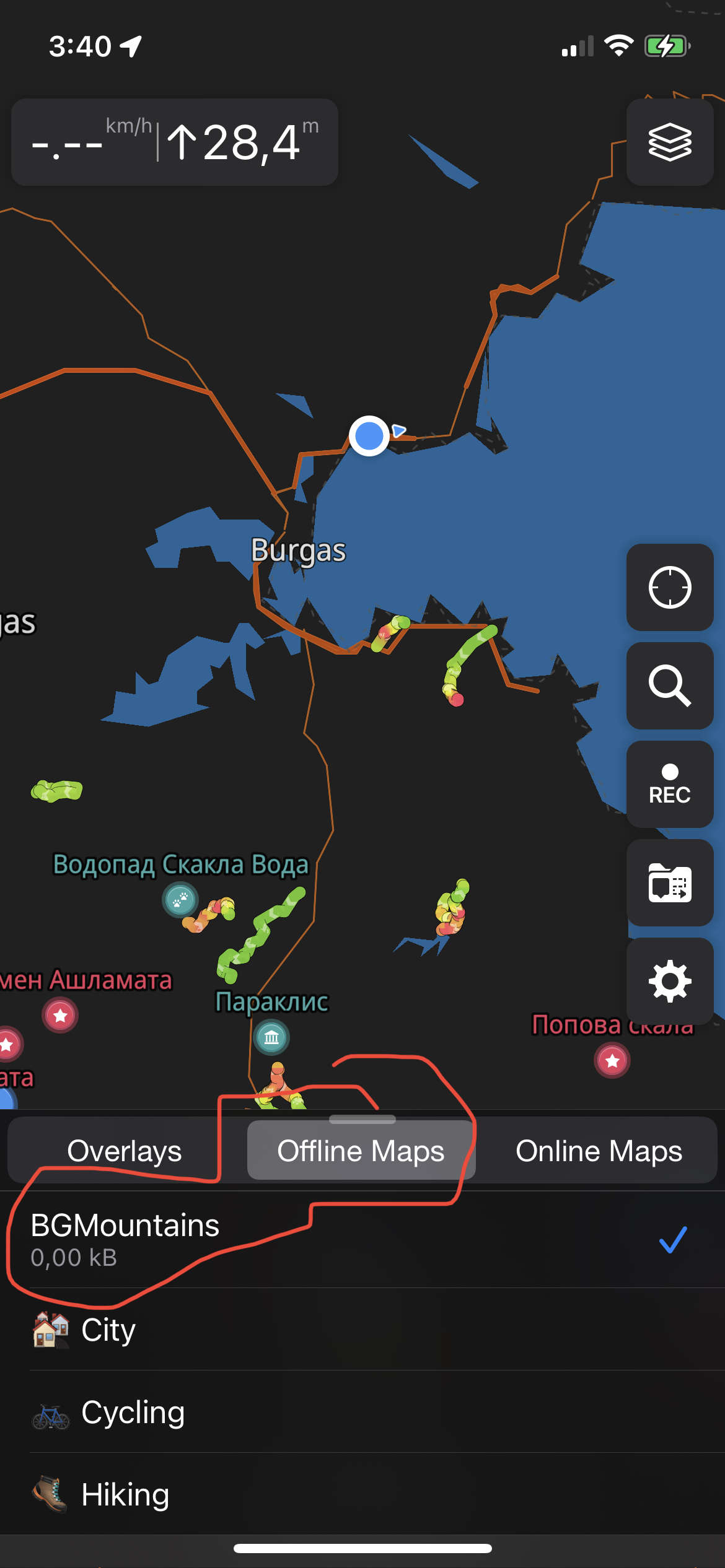Select the Offline Maps tab
Image resolution: width=725 pixels, height=1568 pixels.
point(361,1151)
